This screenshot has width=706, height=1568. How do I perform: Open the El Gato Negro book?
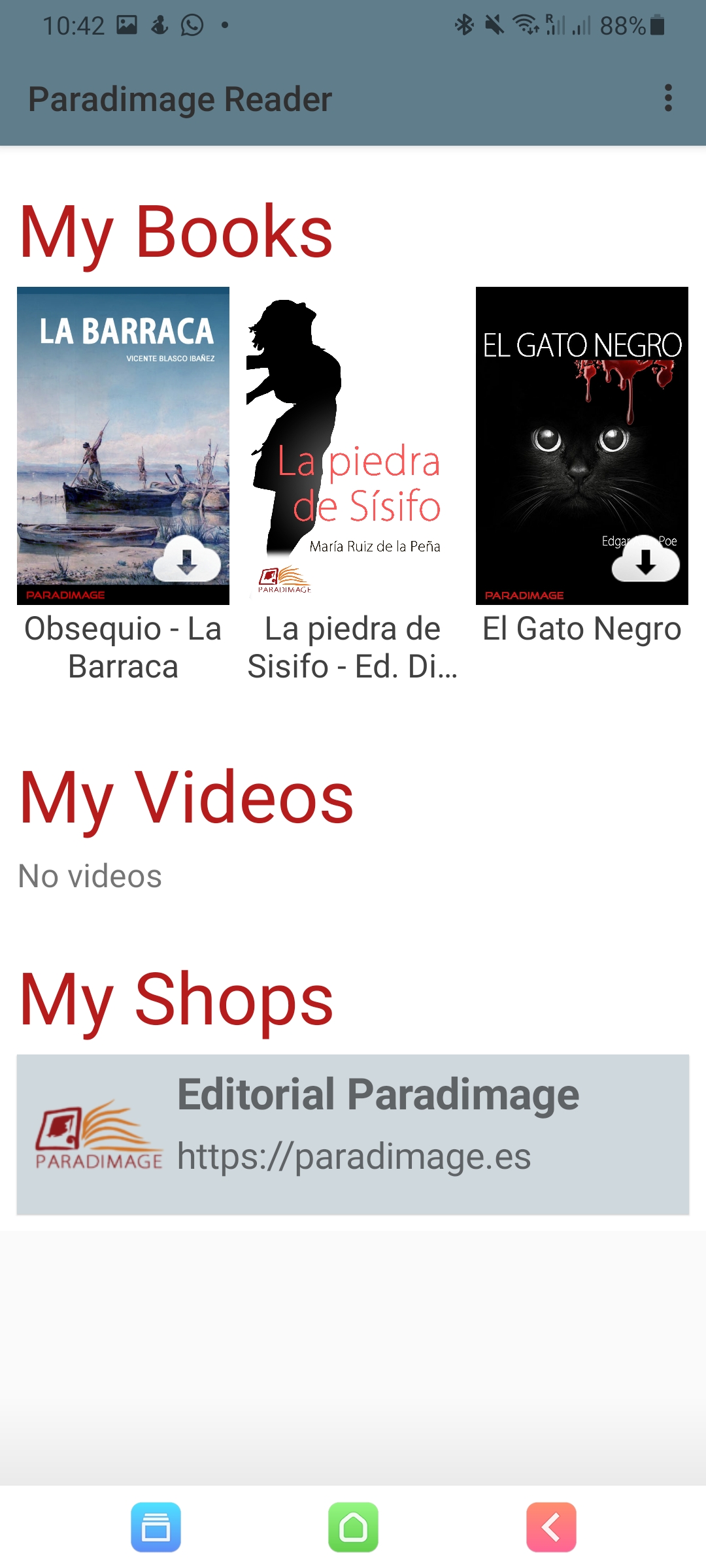click(x=582, y=444)
